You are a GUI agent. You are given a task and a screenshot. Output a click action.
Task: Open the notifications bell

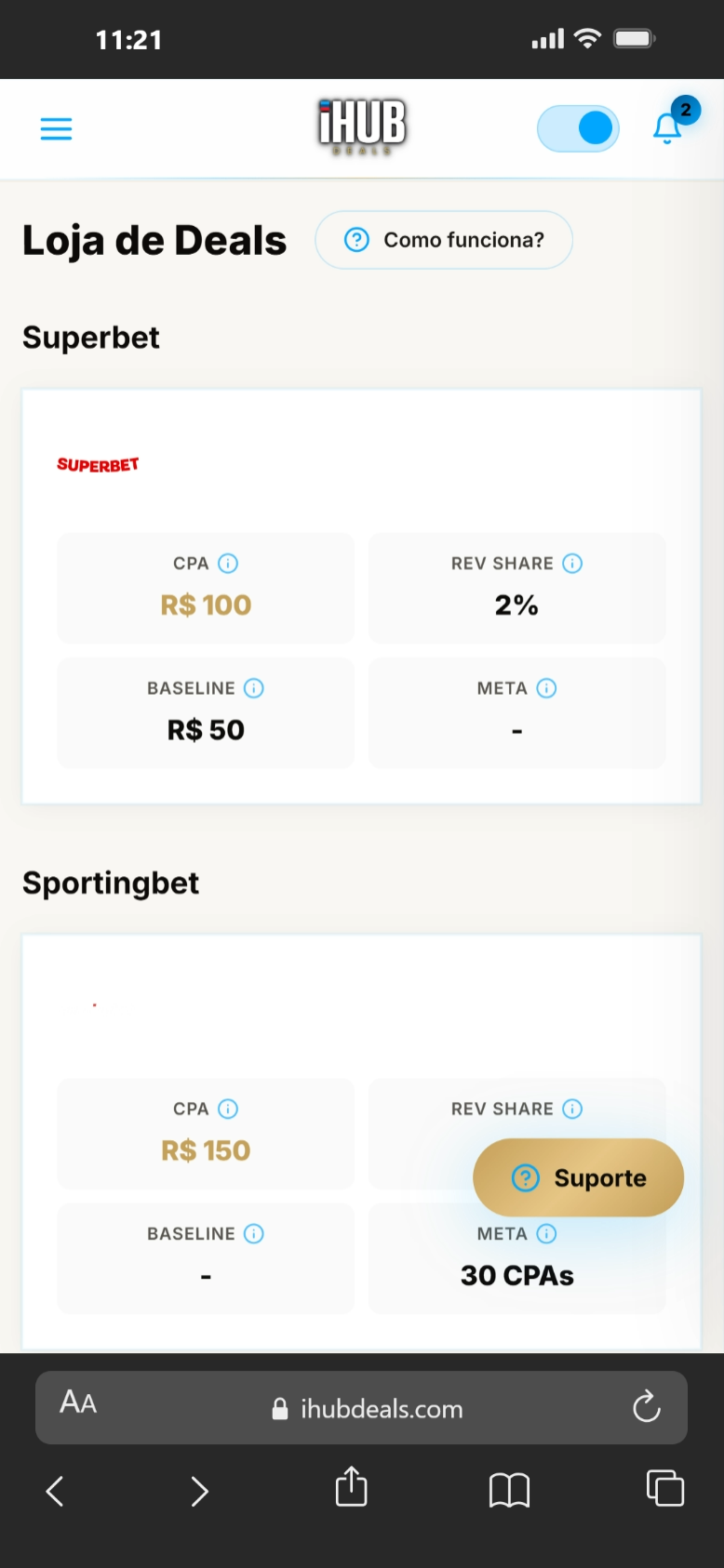667,128
